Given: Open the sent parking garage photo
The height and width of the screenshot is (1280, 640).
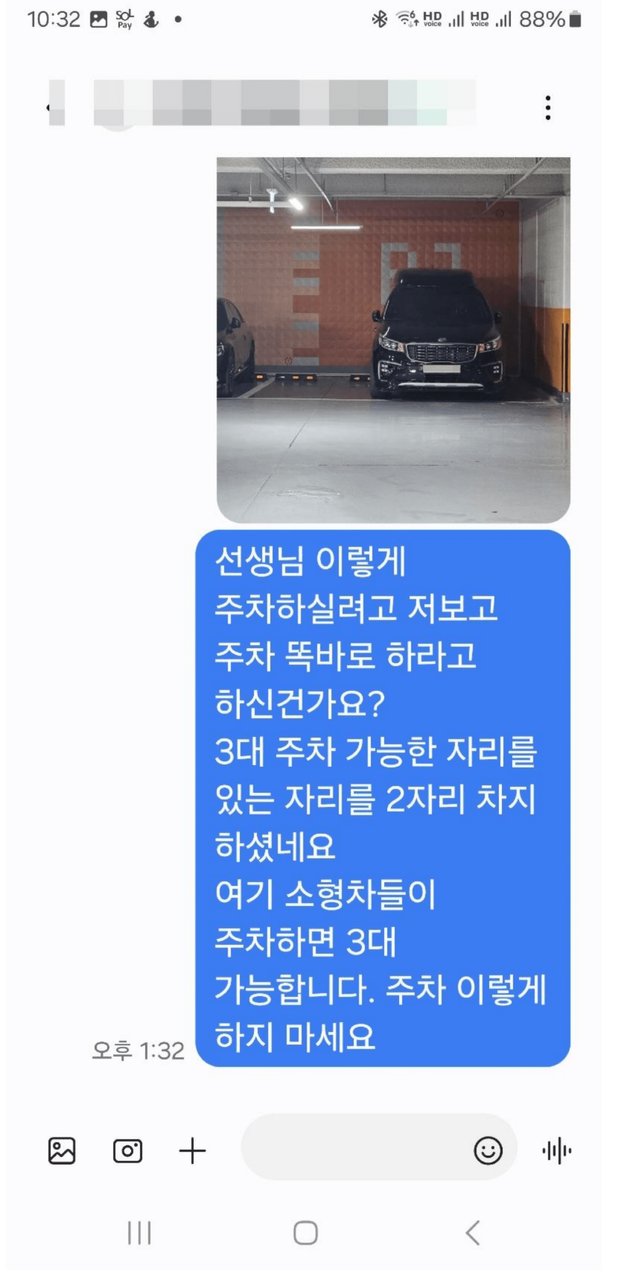Looking at the screenshot, I should tap(393, 340).
